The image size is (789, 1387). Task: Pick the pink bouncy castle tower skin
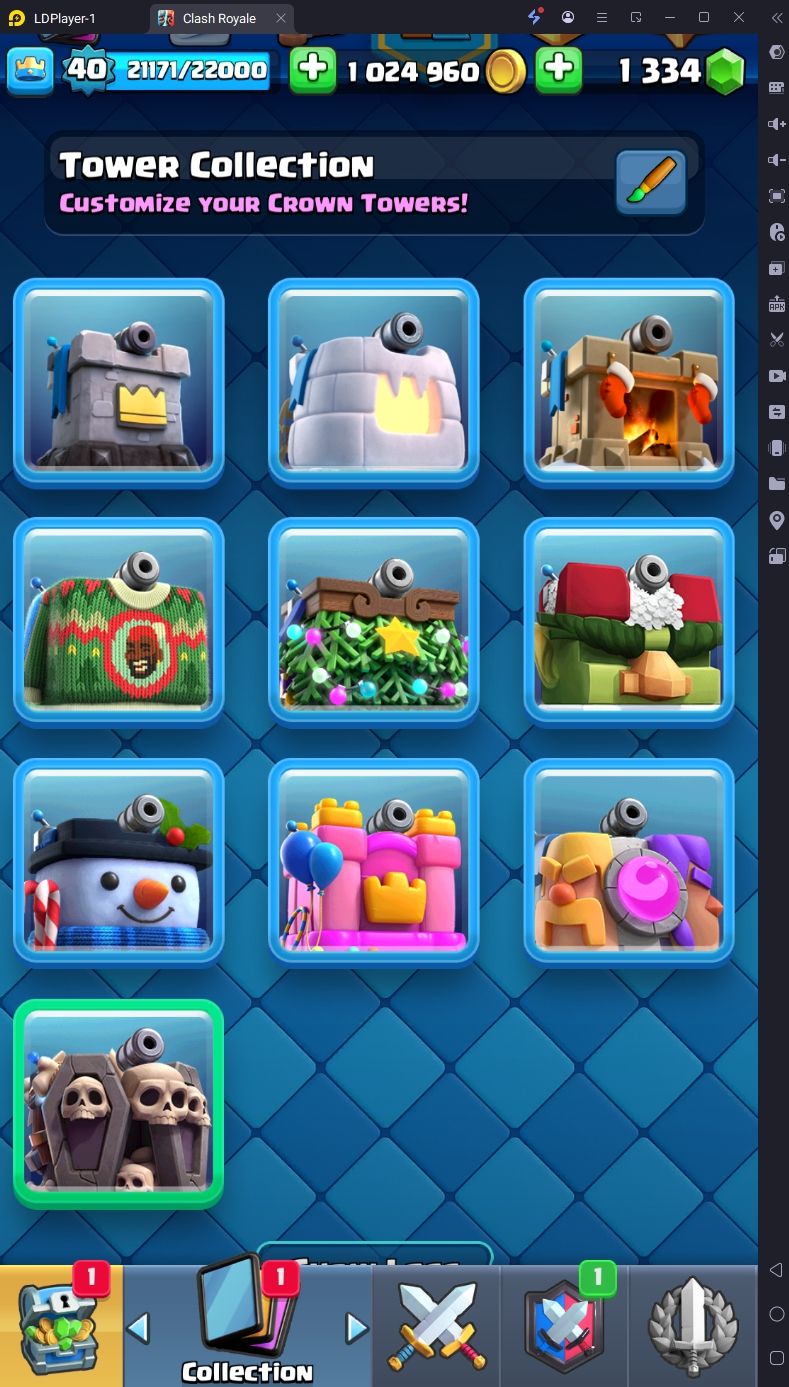[x=374, y=862]
